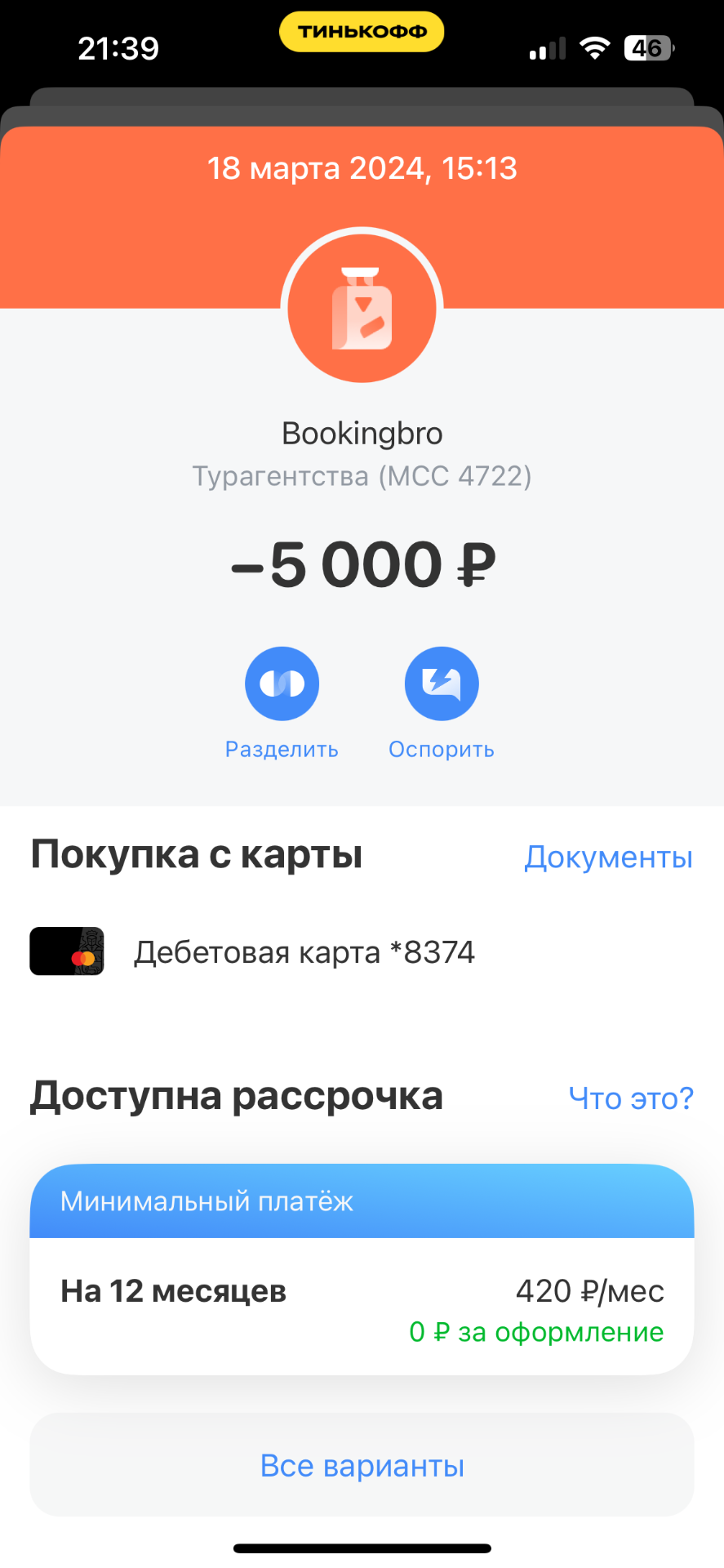The height and width of the screenshot is (1568, 724).
Task: Open the Bookingbro merchant icon
Action: pos(362,310)
